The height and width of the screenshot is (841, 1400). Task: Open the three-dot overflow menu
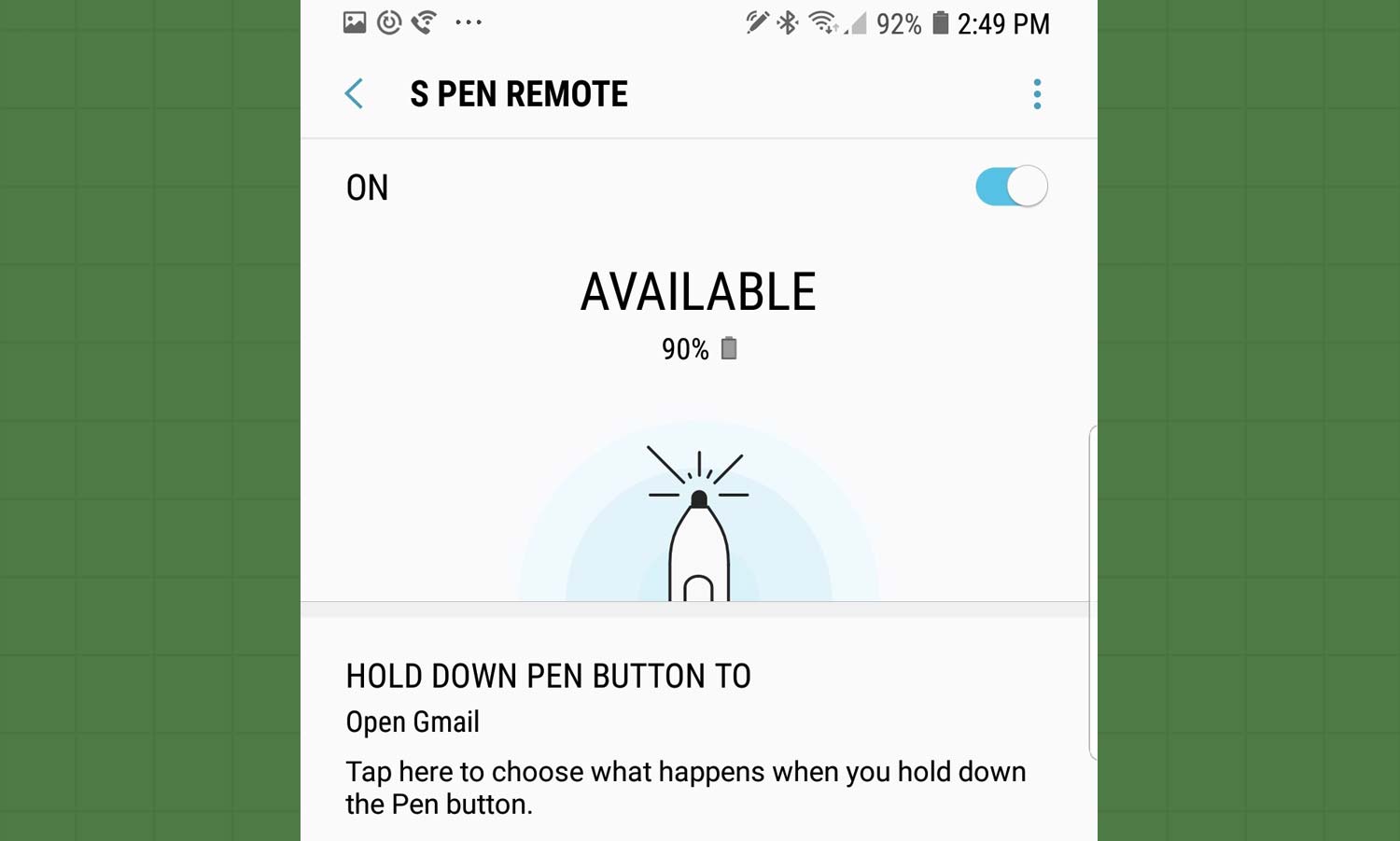click(1037, 93)
